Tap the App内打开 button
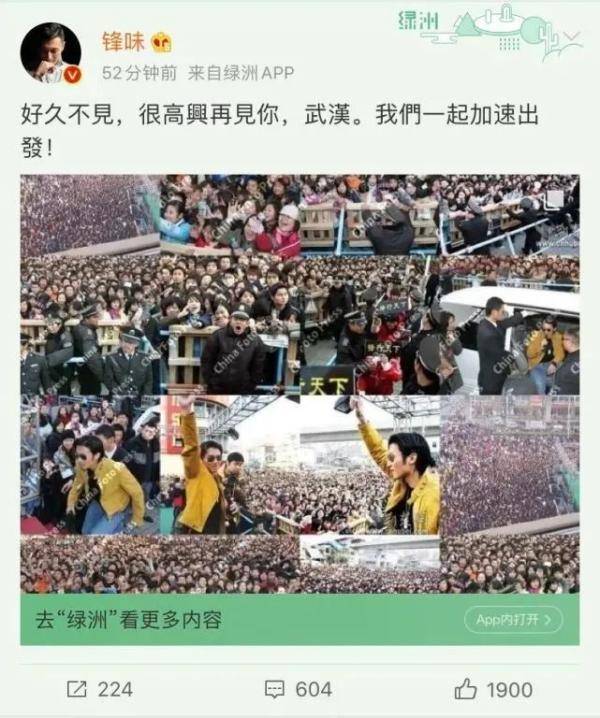 (x=513, y=620)
